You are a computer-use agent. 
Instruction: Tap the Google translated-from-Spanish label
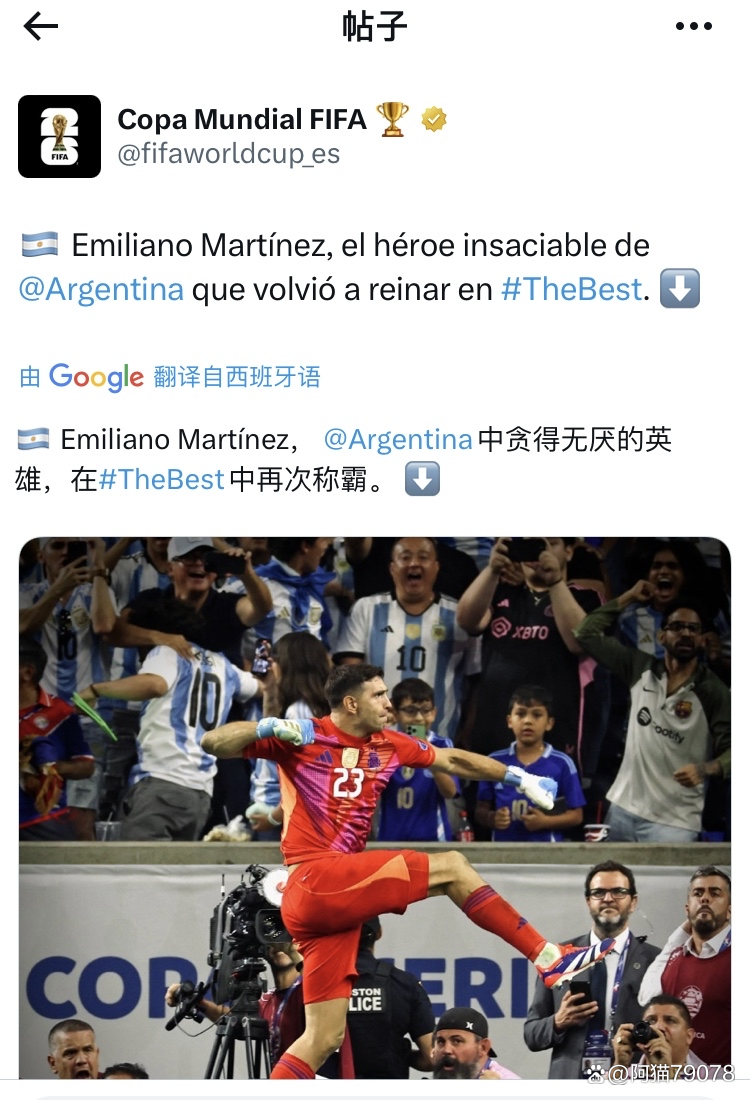[x=170, y=377]
